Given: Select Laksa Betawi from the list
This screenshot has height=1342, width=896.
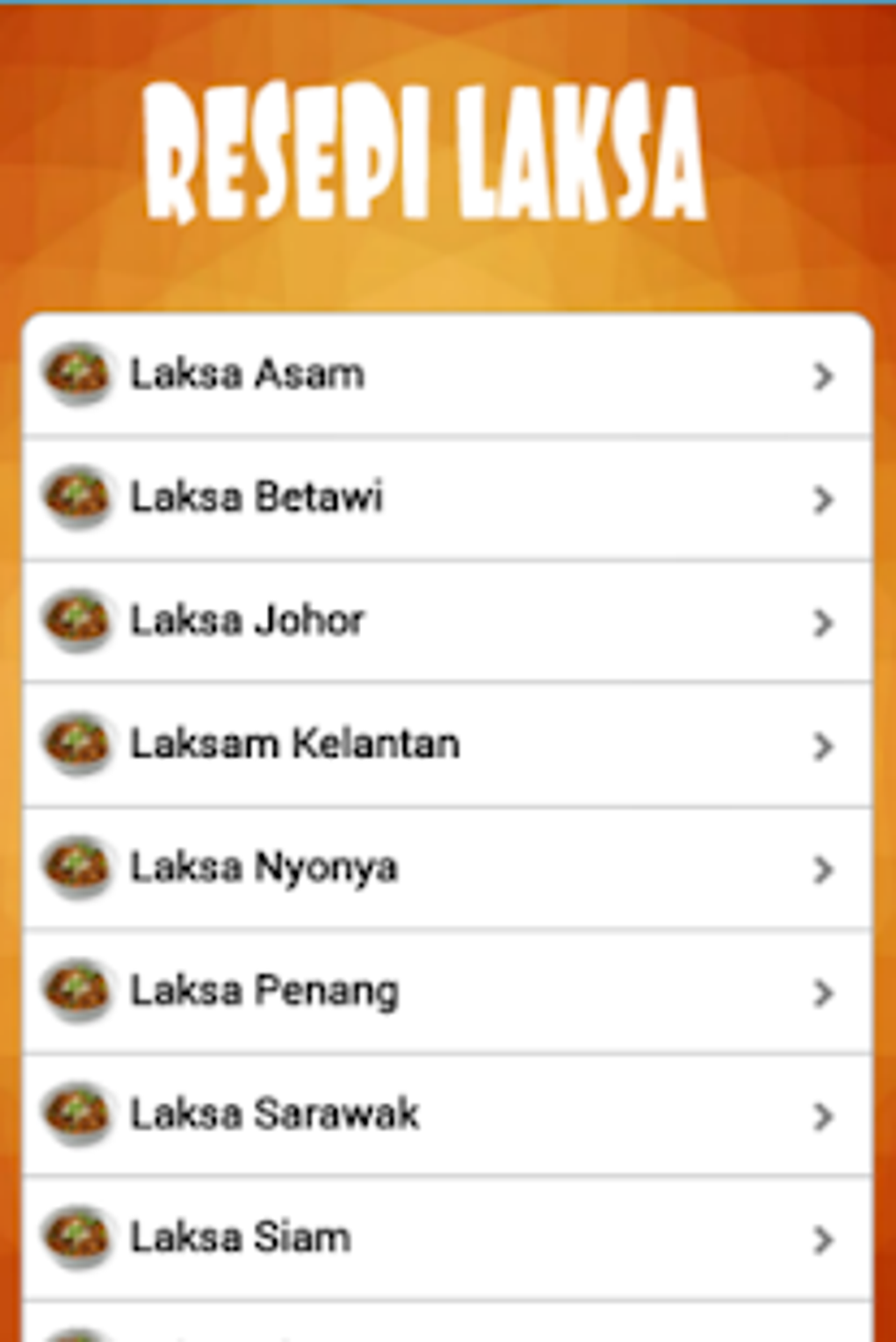Looking at the screenshot, I should coord(446,498).
